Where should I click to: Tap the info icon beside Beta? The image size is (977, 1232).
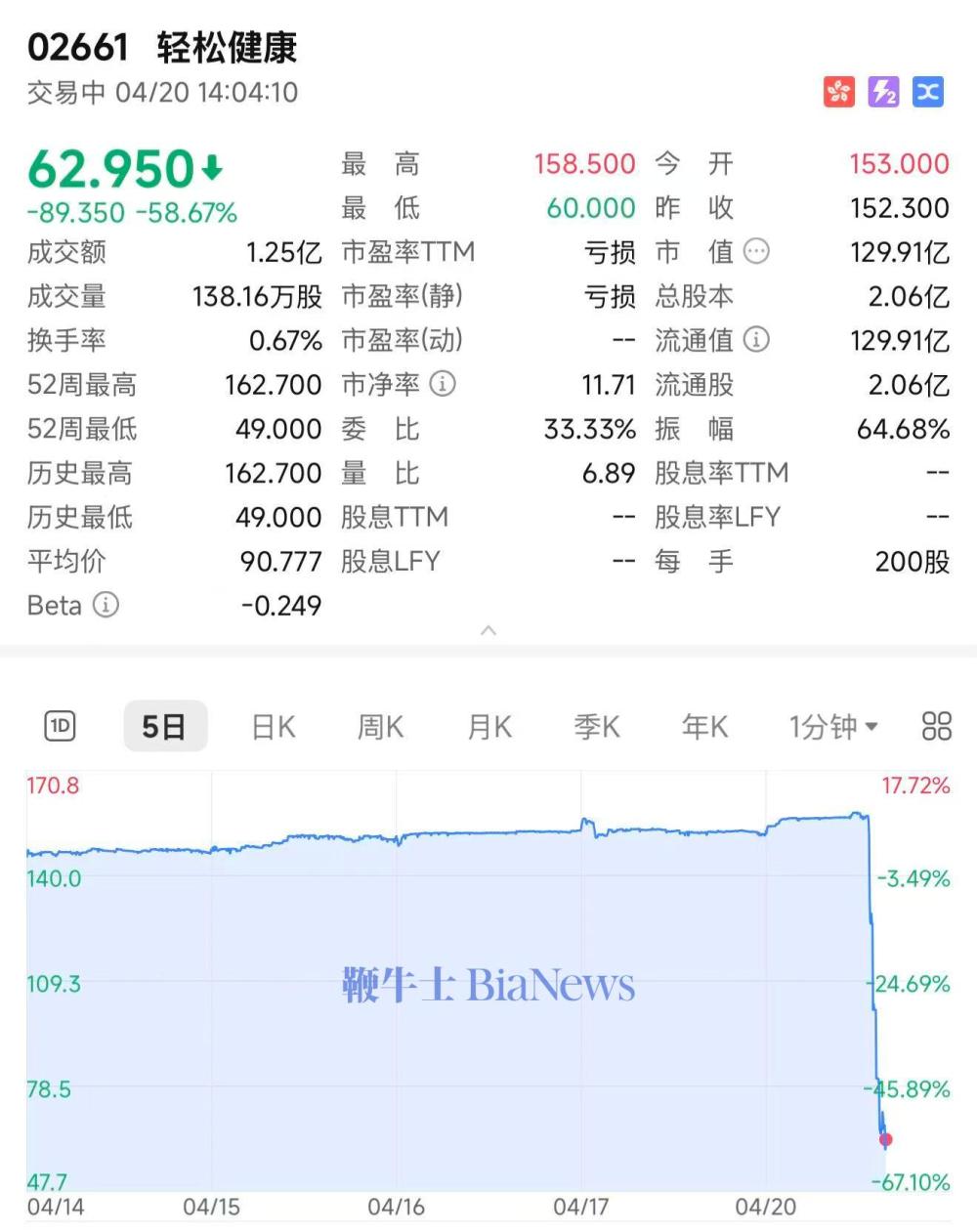(x=106, y=605)
